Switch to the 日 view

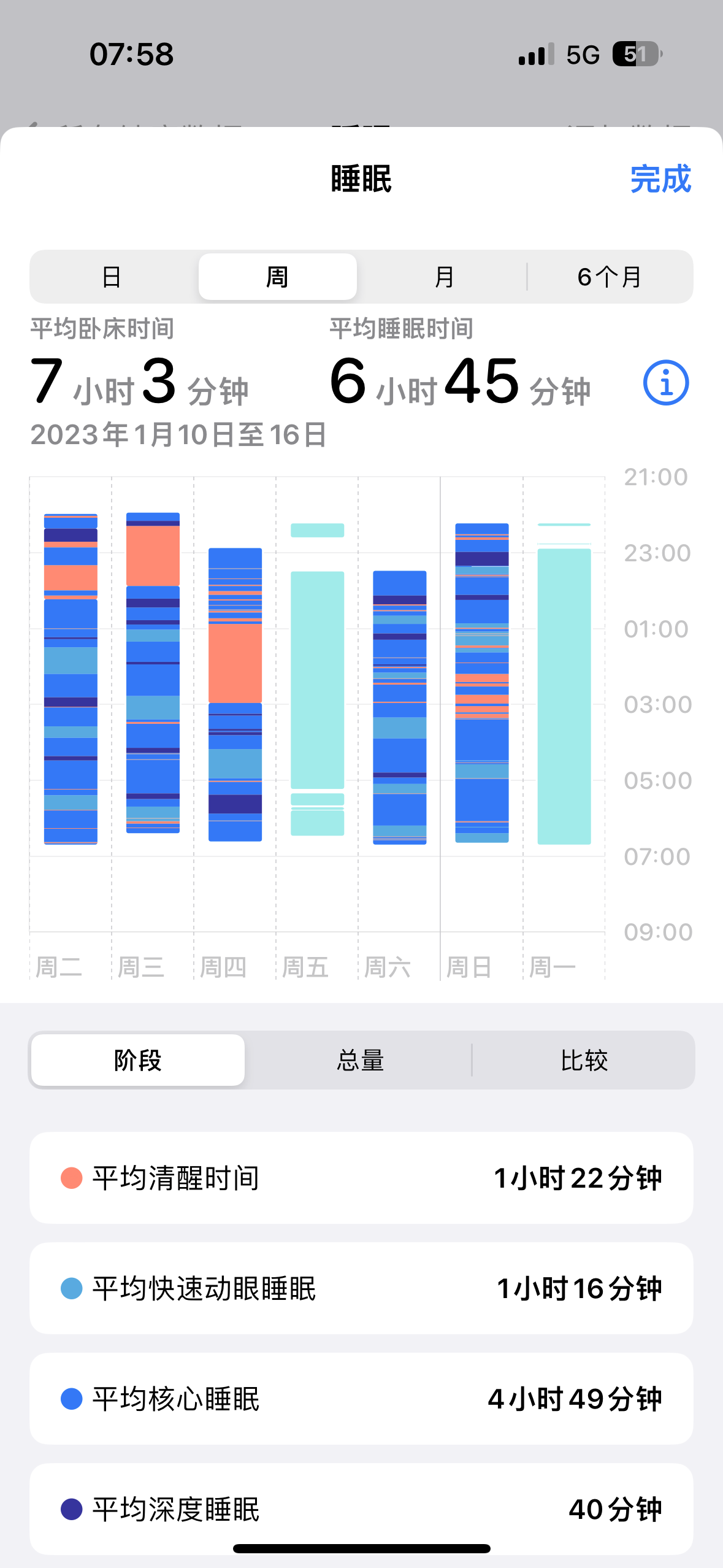pos(112,277)
